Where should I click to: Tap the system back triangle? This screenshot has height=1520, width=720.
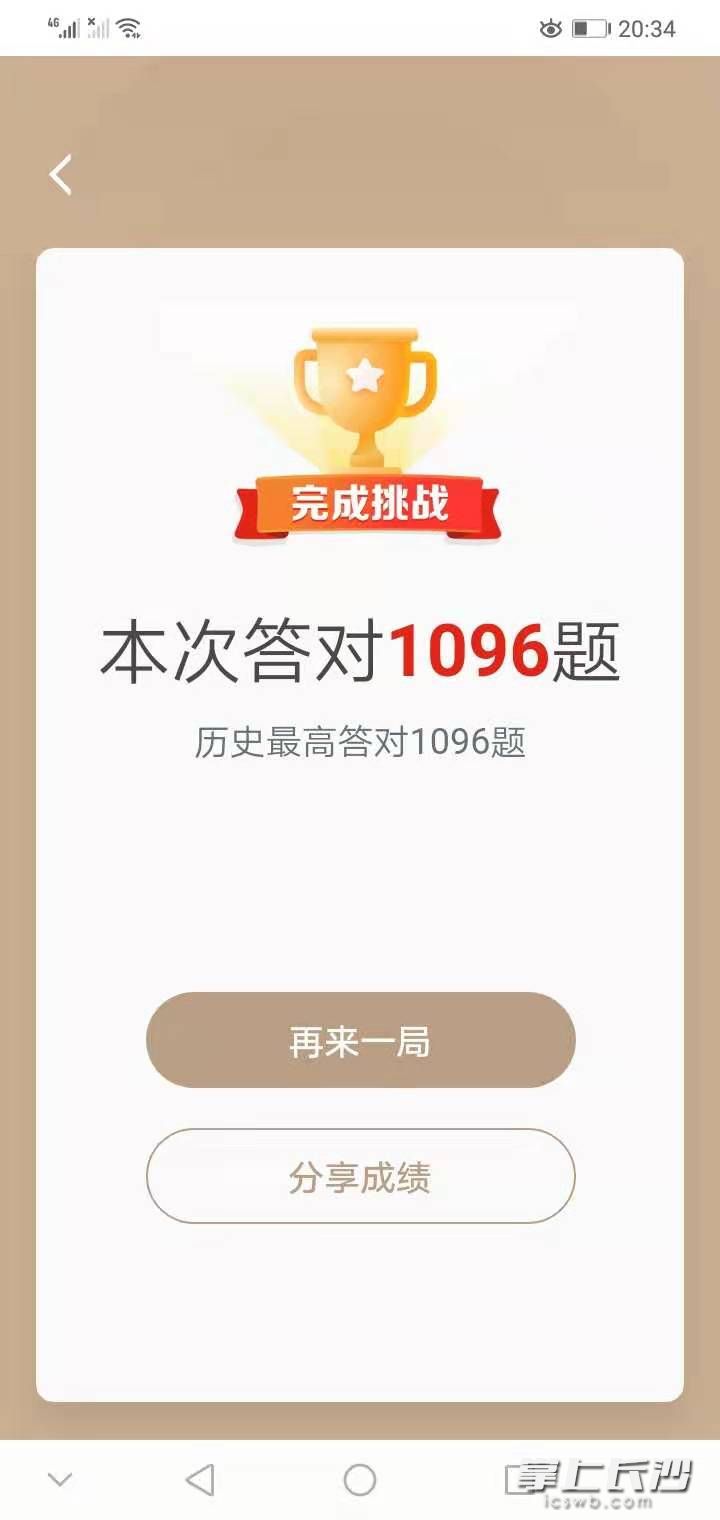[x=200, y=1479]
